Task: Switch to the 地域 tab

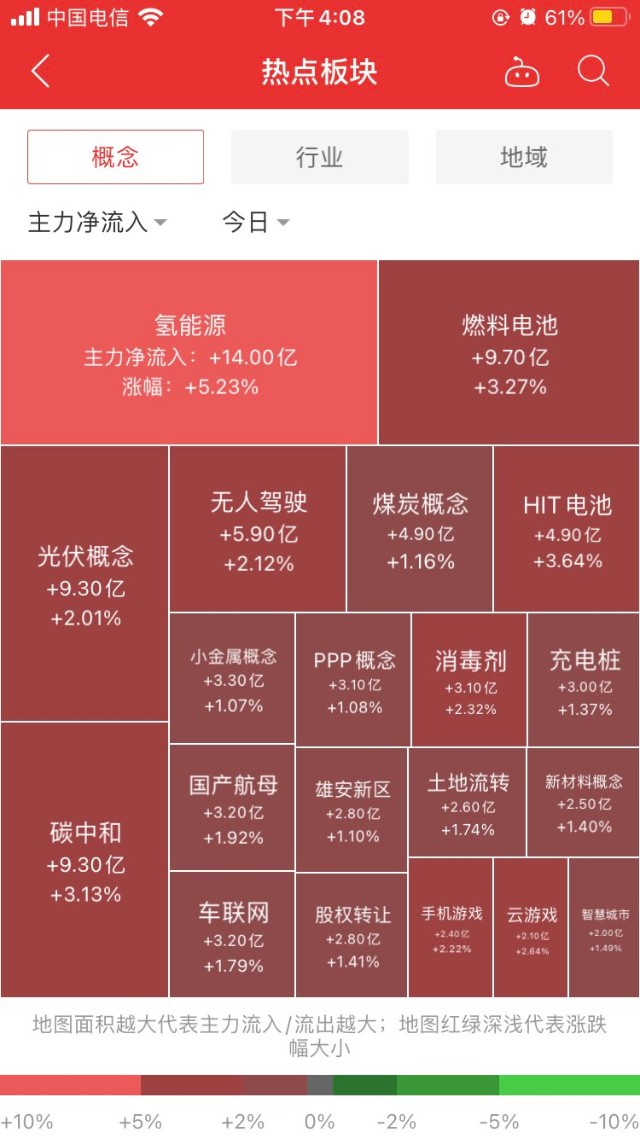Action: coord(523,157)
